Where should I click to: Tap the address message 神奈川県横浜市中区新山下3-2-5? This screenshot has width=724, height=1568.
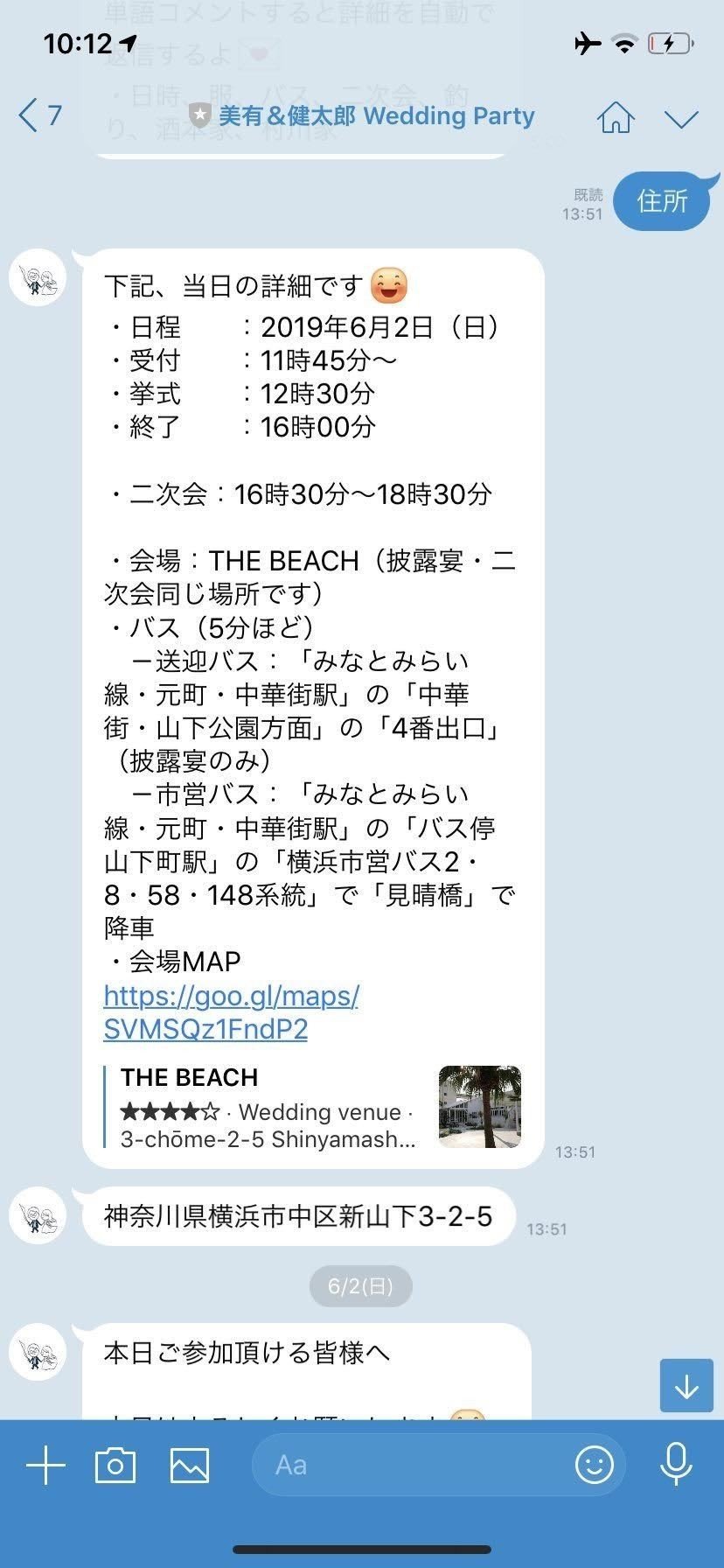click(297, 1215)
